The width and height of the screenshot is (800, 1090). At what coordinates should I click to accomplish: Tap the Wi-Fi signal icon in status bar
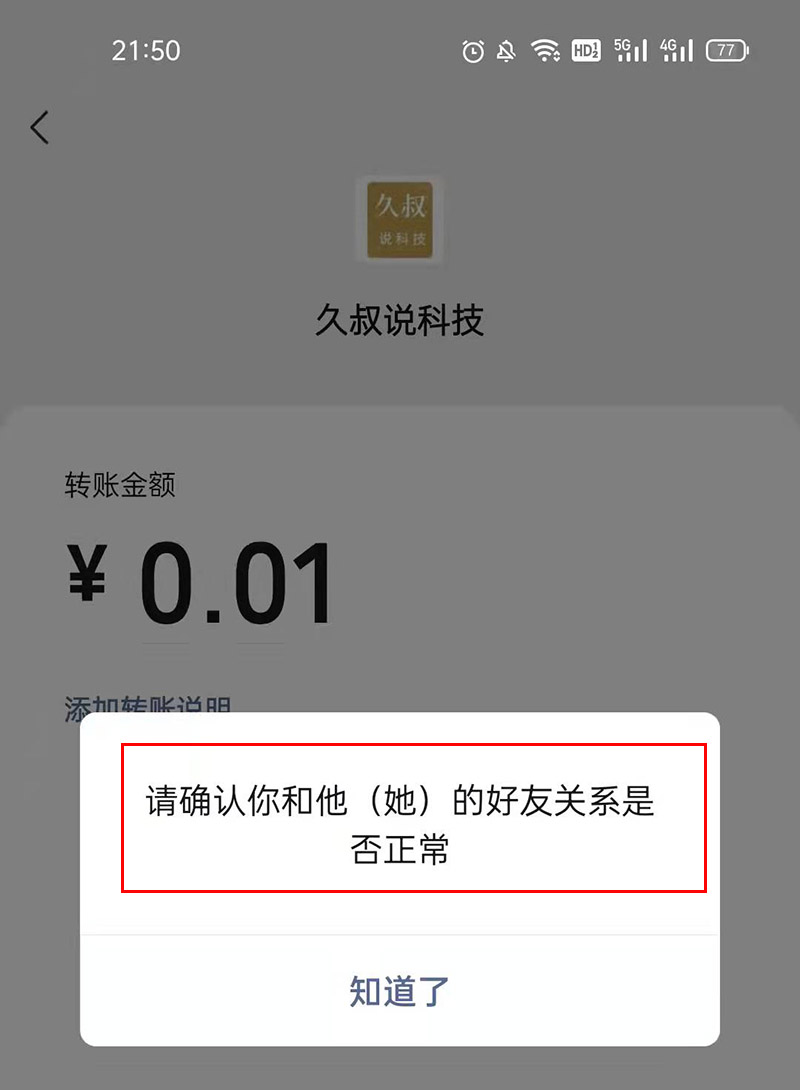pos(545,48)
